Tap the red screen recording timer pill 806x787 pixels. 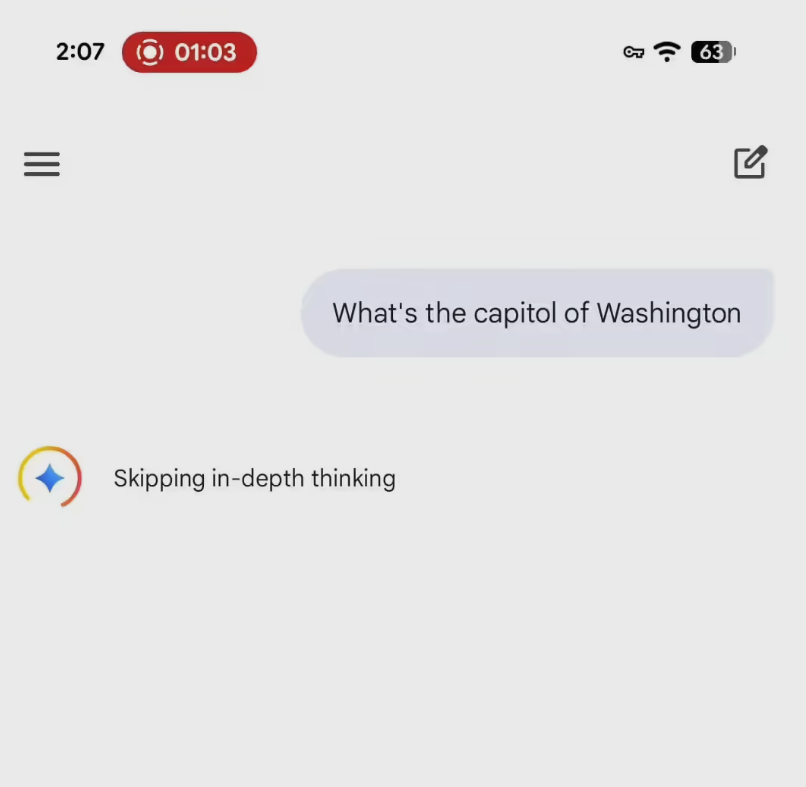(x=189, y=52)
